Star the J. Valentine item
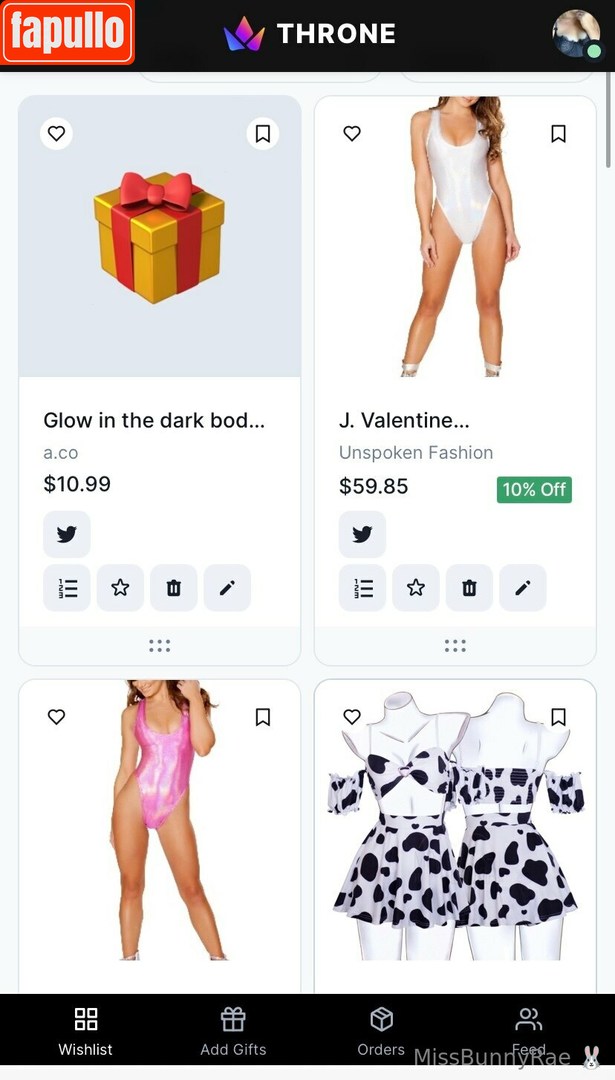This screenshot has width=615, height=1080. click(416, 588)
